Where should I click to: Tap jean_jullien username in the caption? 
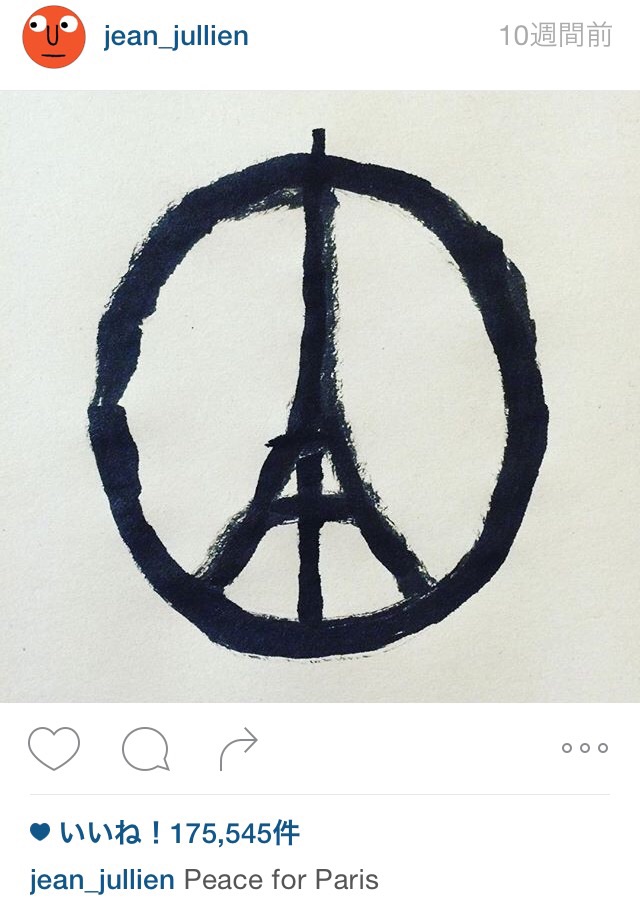coord(103,880)
